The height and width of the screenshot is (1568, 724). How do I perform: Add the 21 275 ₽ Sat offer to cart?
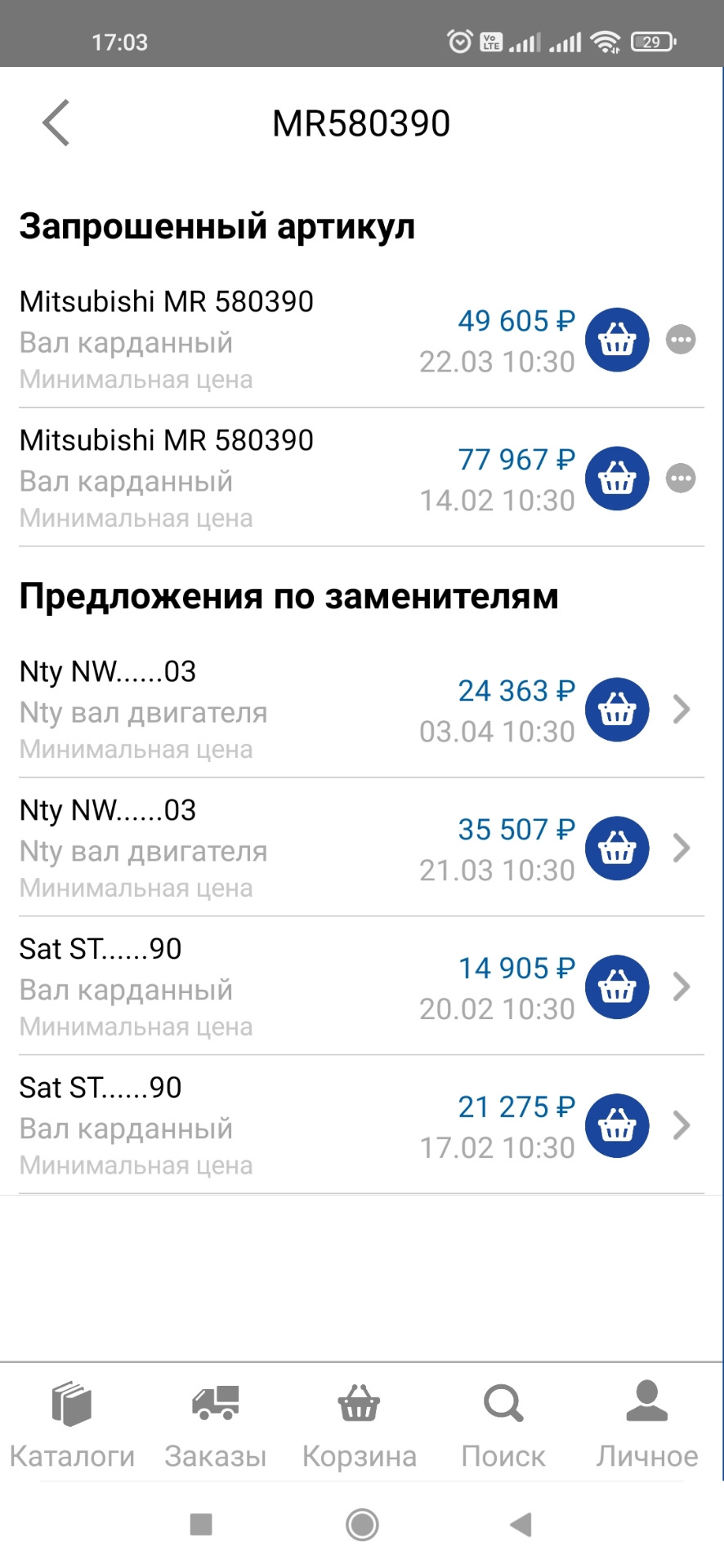pos(617,1125)
